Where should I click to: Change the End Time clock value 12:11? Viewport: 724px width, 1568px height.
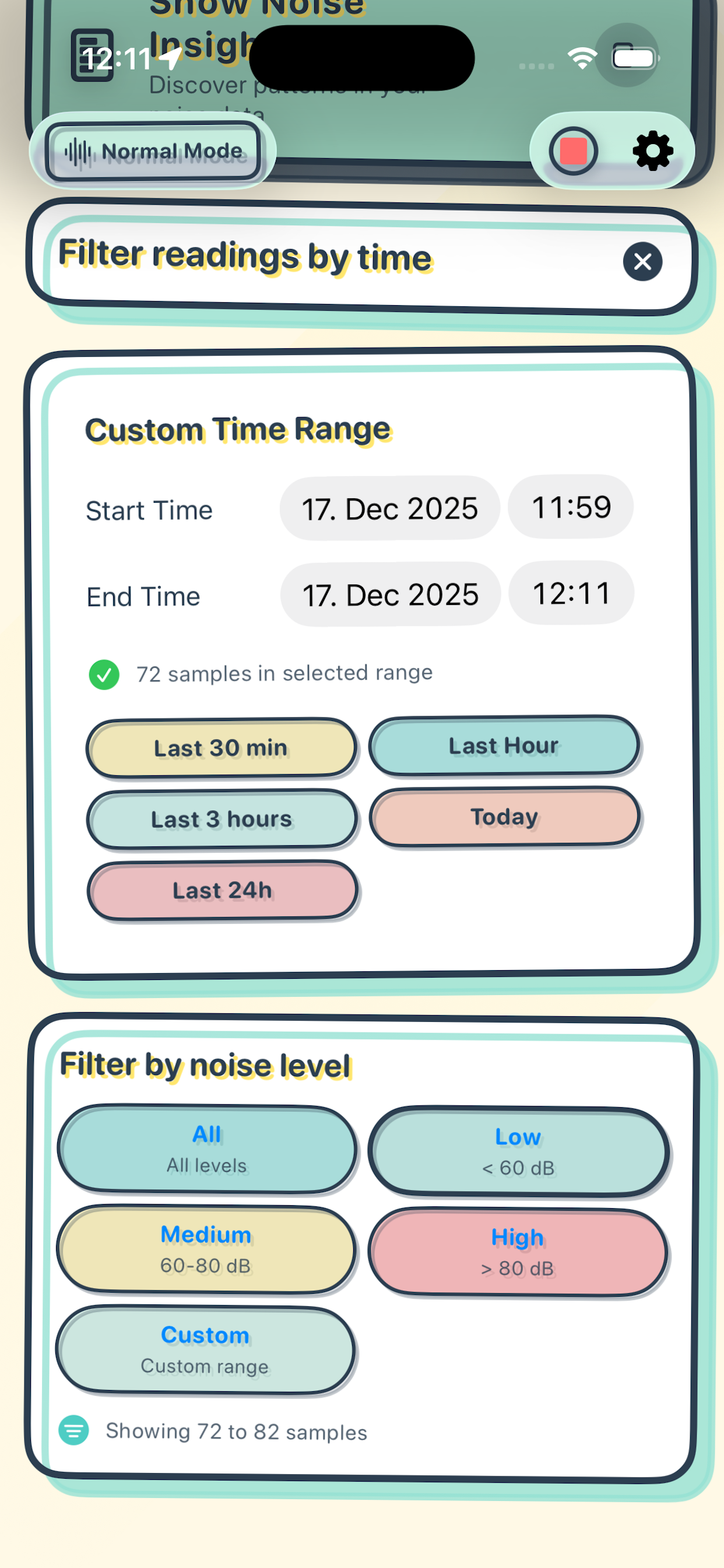[571, 593]
